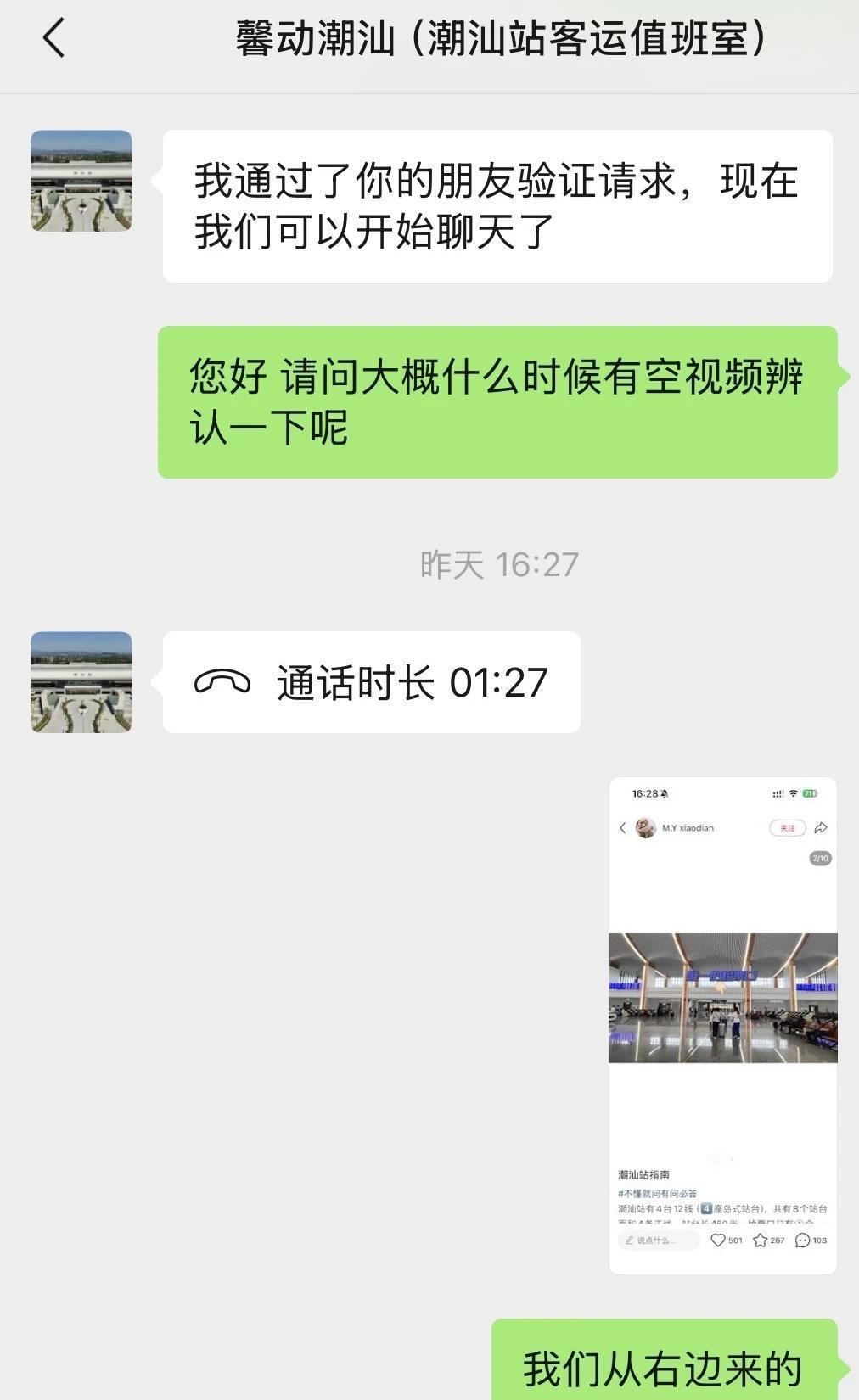Like the post via the heart showing 501
The image size is (859, 1400).
coord(718,1240)
